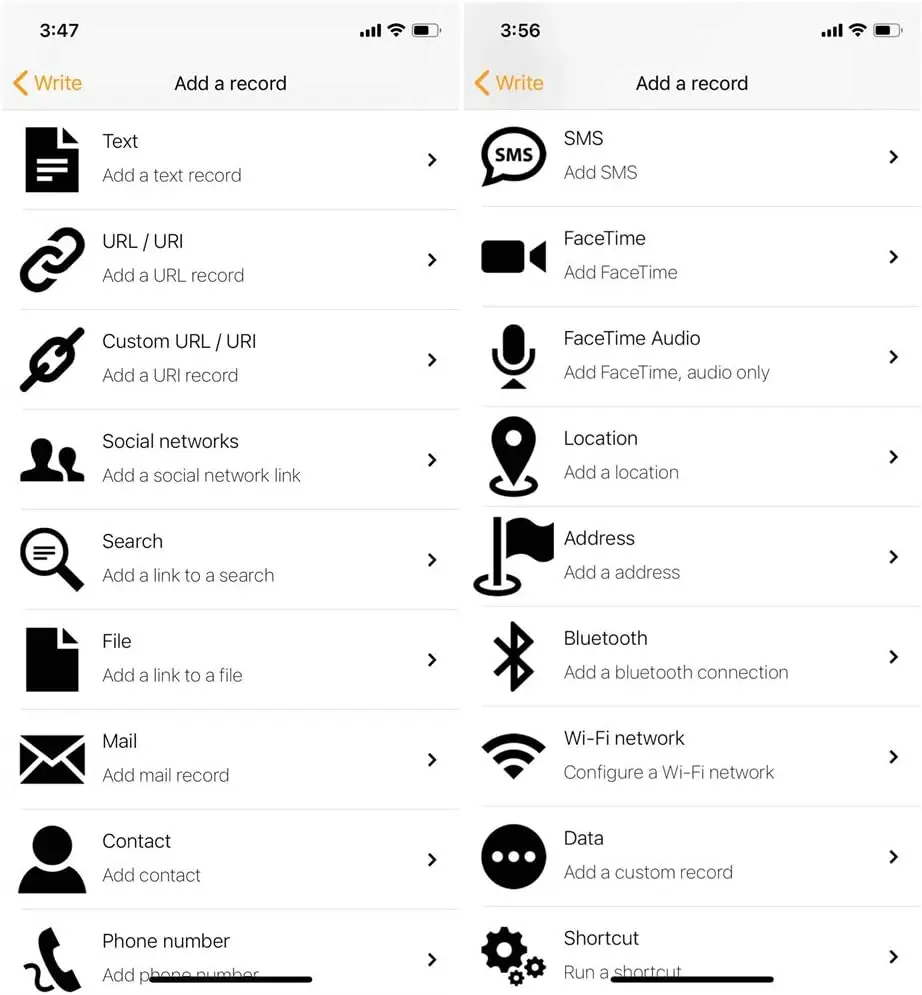Select FaceTime Audio record
The height and width of the screenshot is (995, 922).
(692, 357)
